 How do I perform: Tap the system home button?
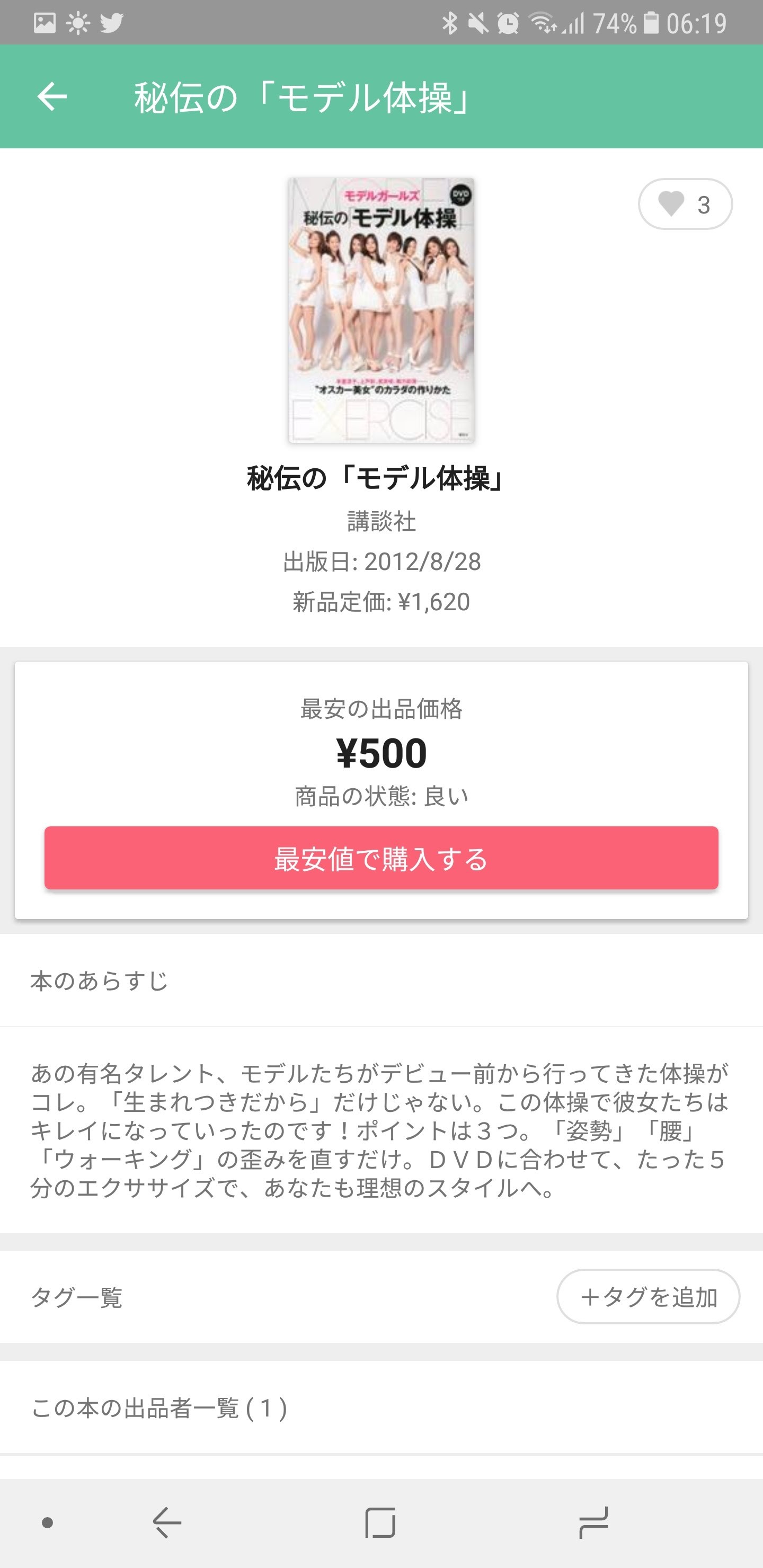[x=380, y=1523]
